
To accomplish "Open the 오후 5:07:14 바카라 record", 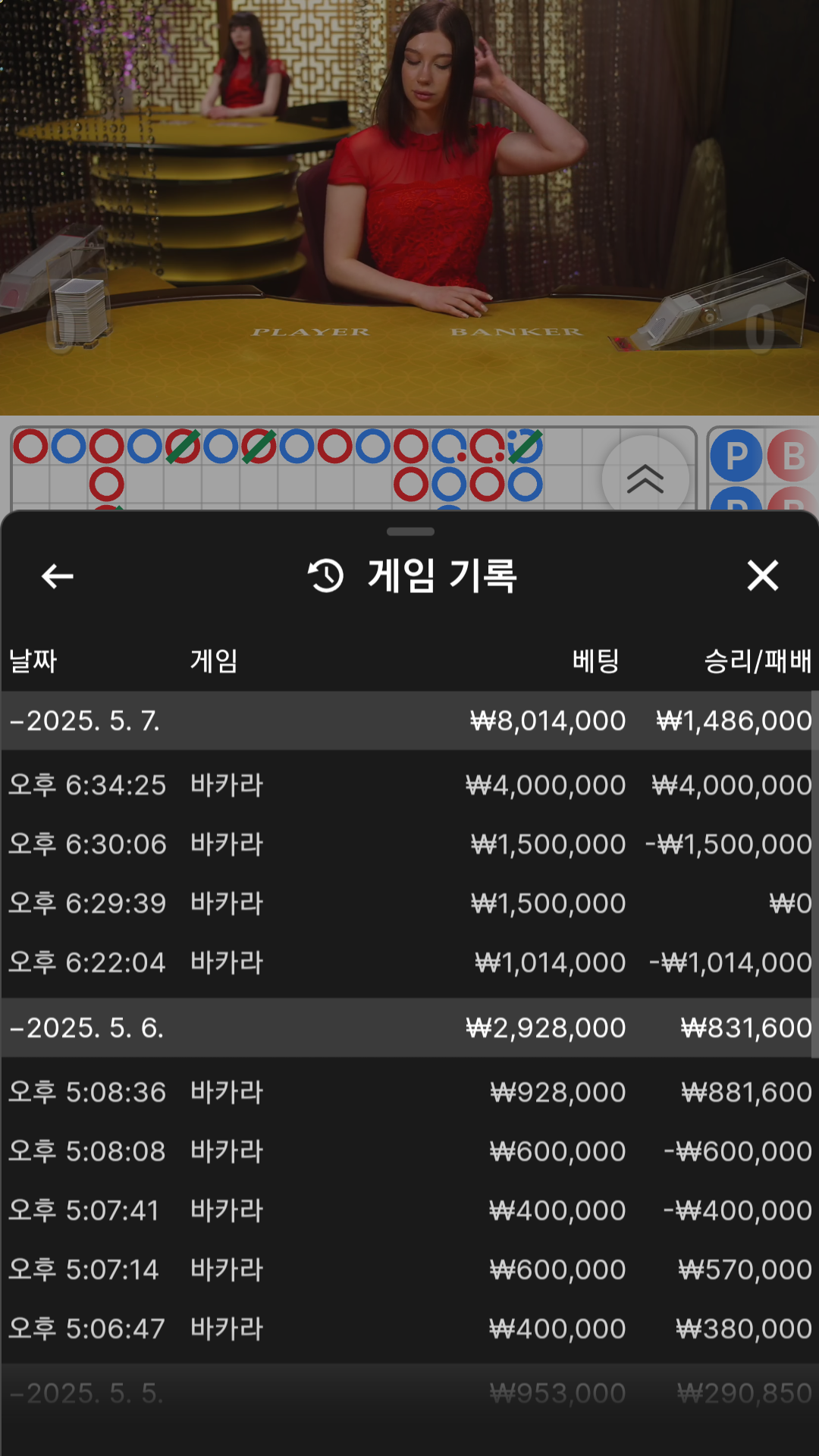I will pyautogui.click(x=409, y=1269).
